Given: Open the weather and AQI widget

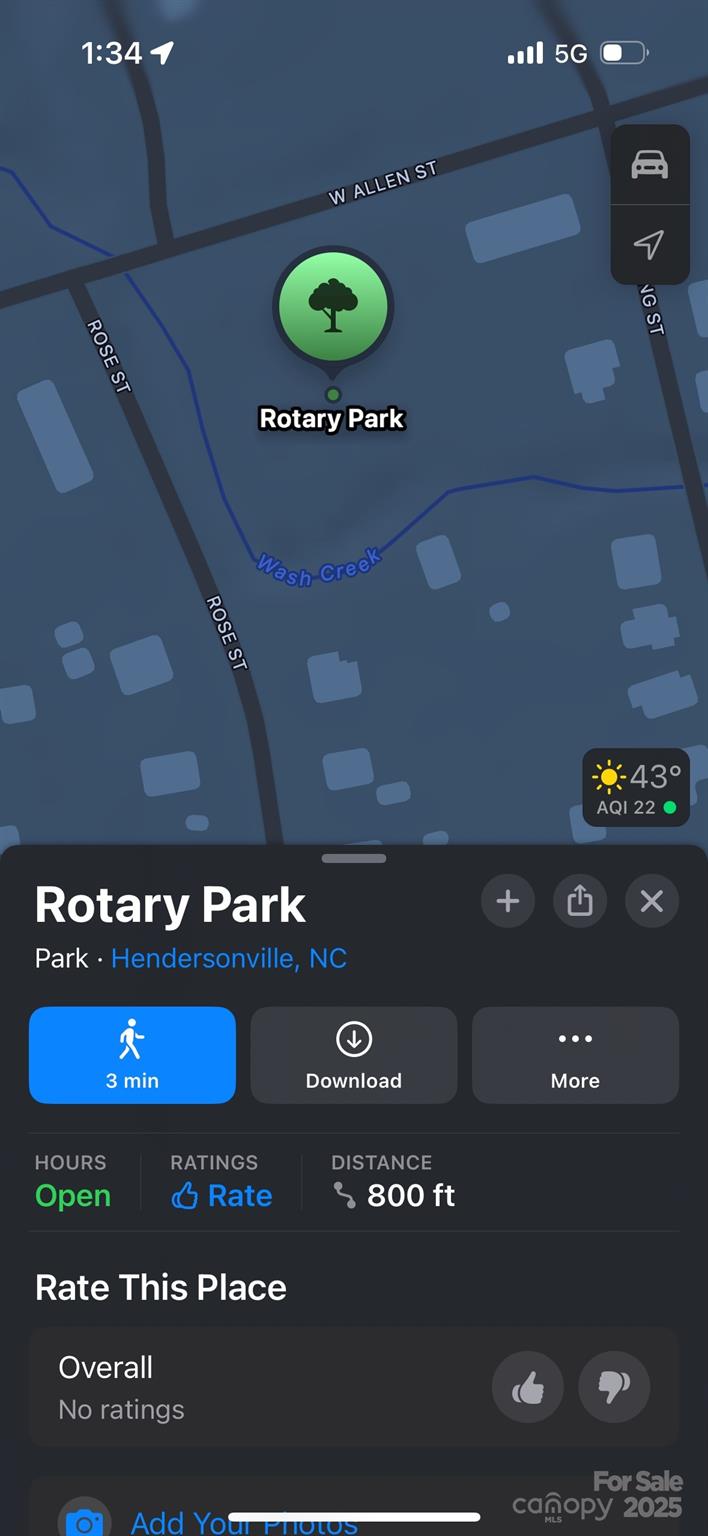Looking at the screenshot, I should (636, 788).
